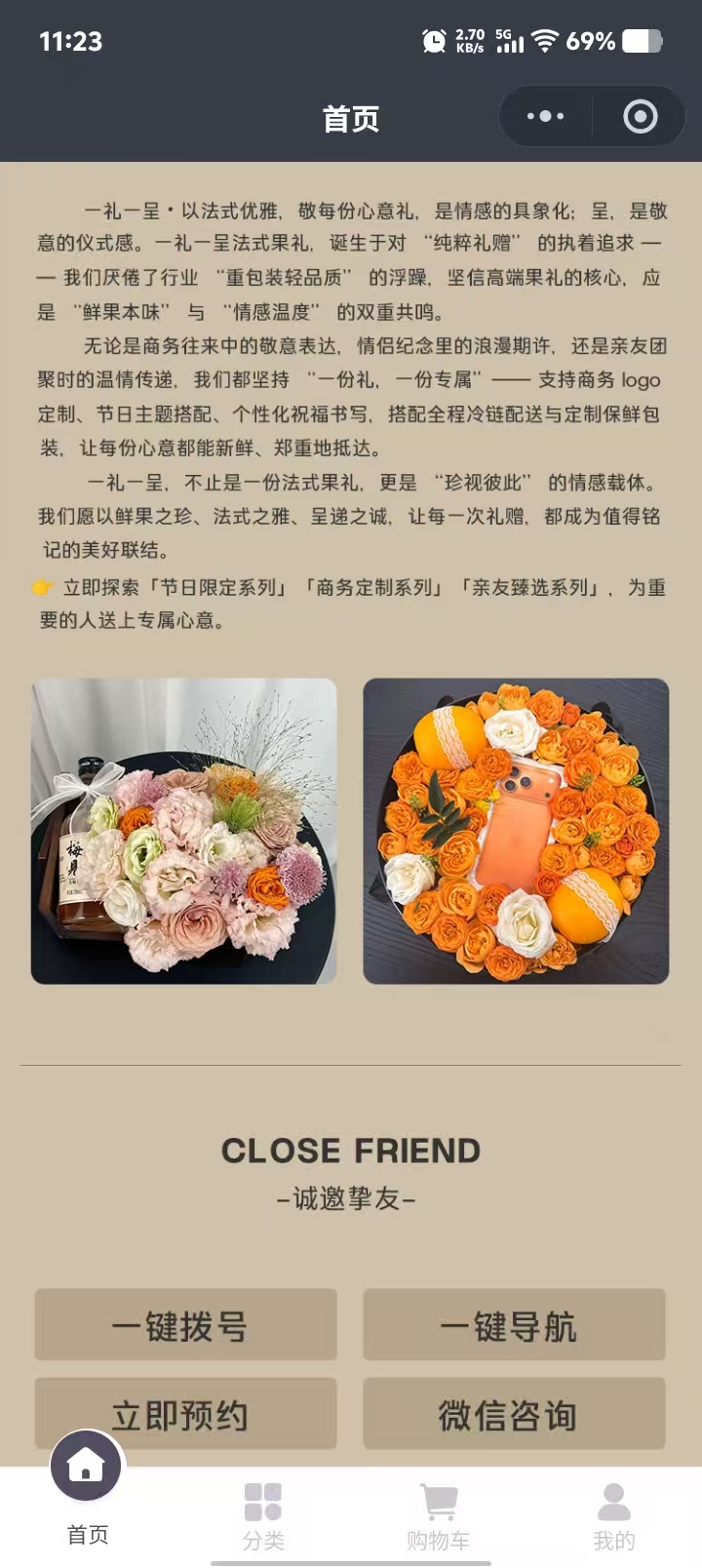Start navigation with 一键导航
The height and width of the screenshot is (1568, 702).
tap(514, 1325)
